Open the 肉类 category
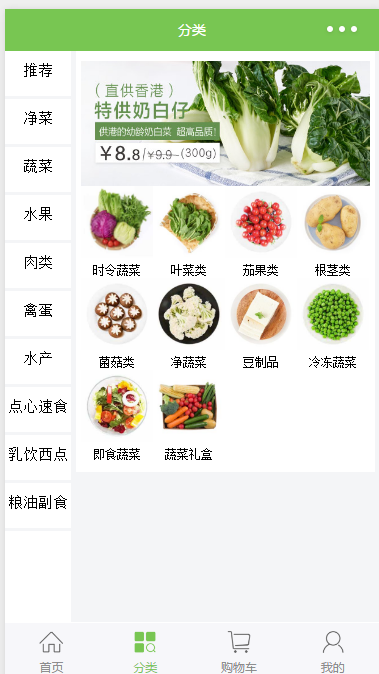Screen dimensions: 379x674 [x=38, y=266]
